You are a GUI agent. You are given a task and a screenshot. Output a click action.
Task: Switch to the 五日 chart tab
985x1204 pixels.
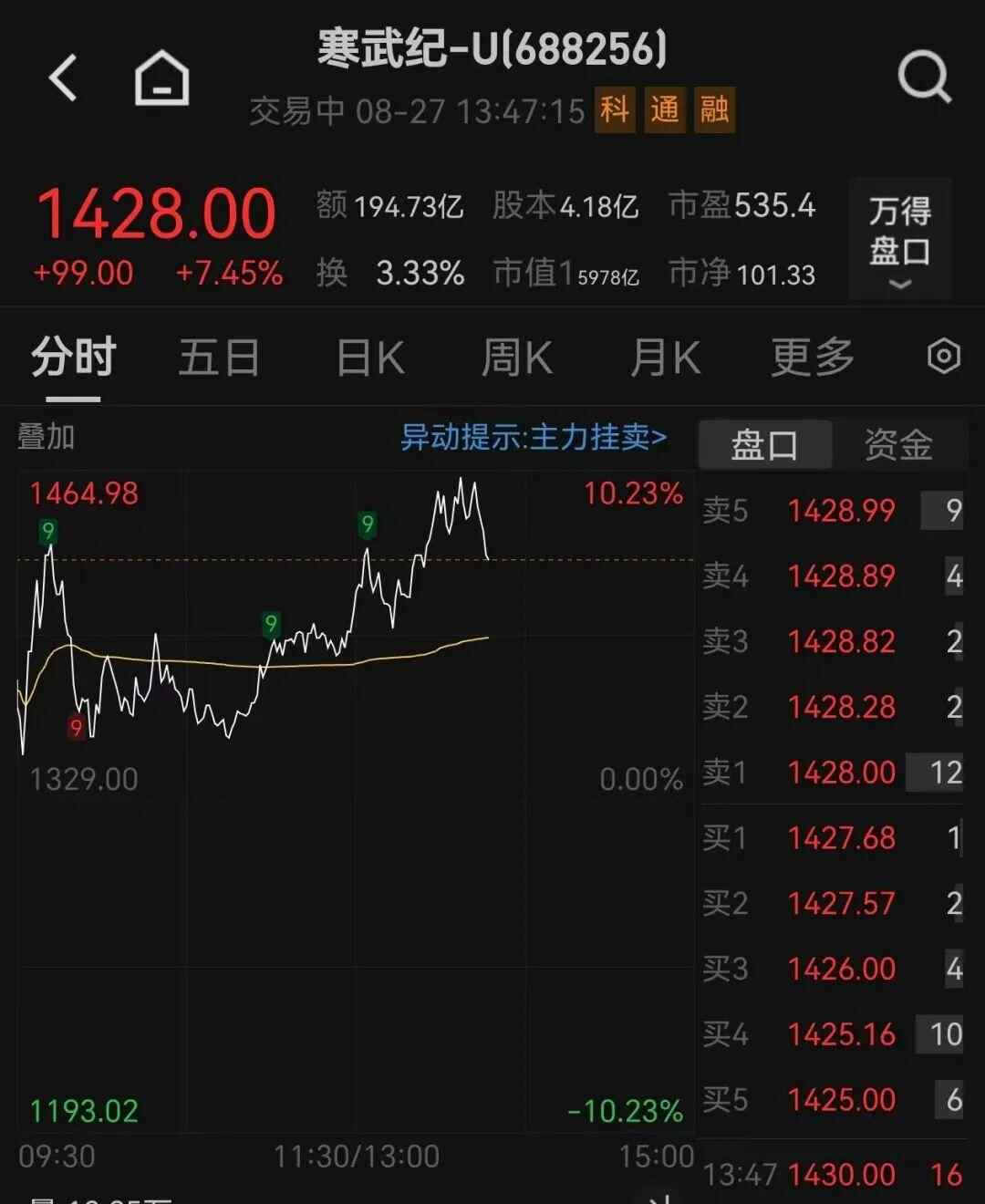click(219, 358)
